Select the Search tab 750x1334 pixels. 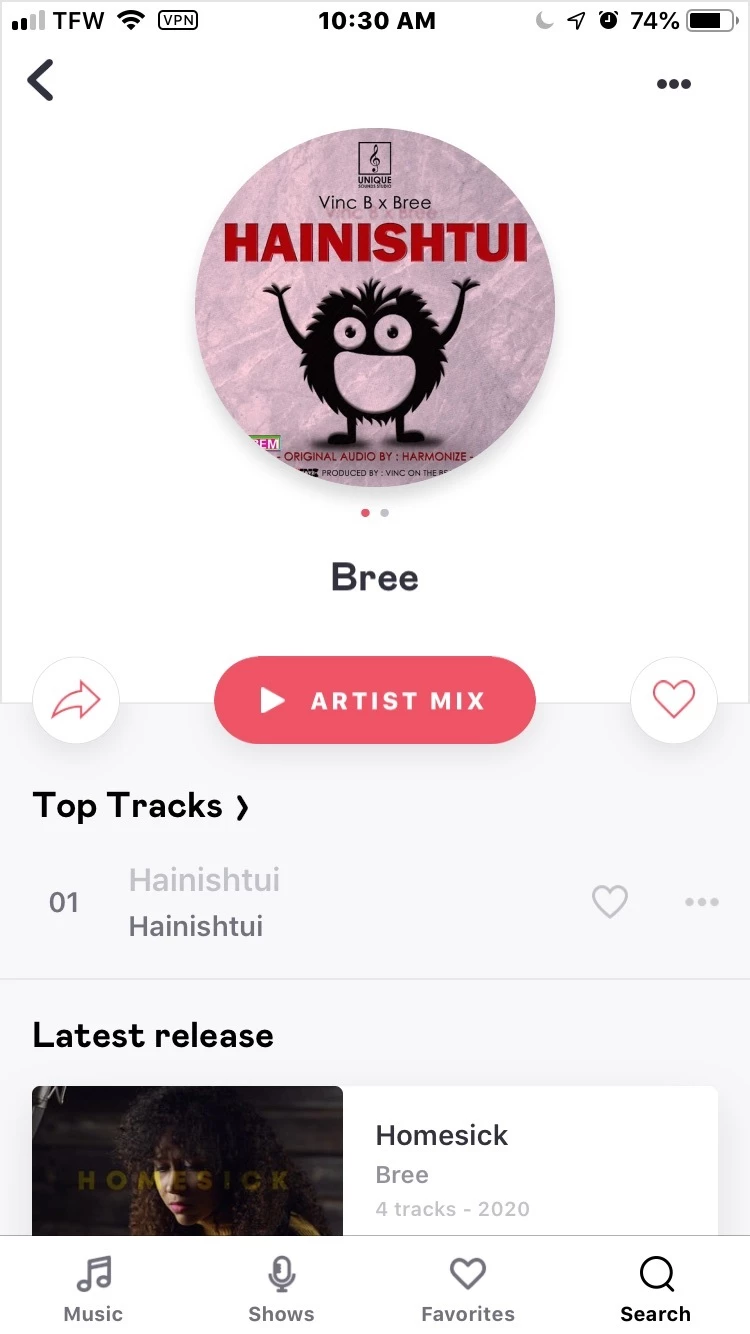[x=656, y=1290]
